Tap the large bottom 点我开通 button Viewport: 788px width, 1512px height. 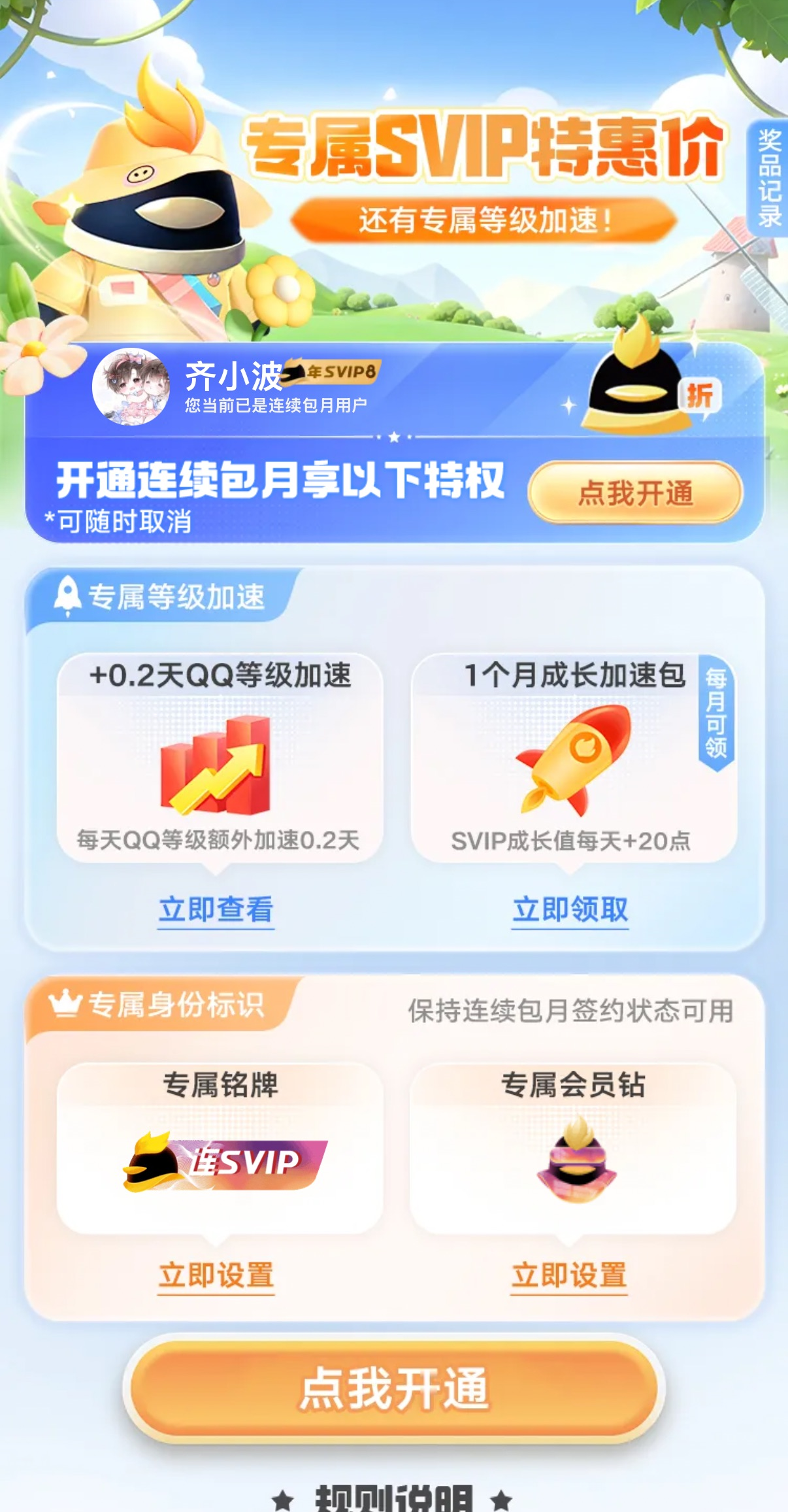tap(394, 1388)
